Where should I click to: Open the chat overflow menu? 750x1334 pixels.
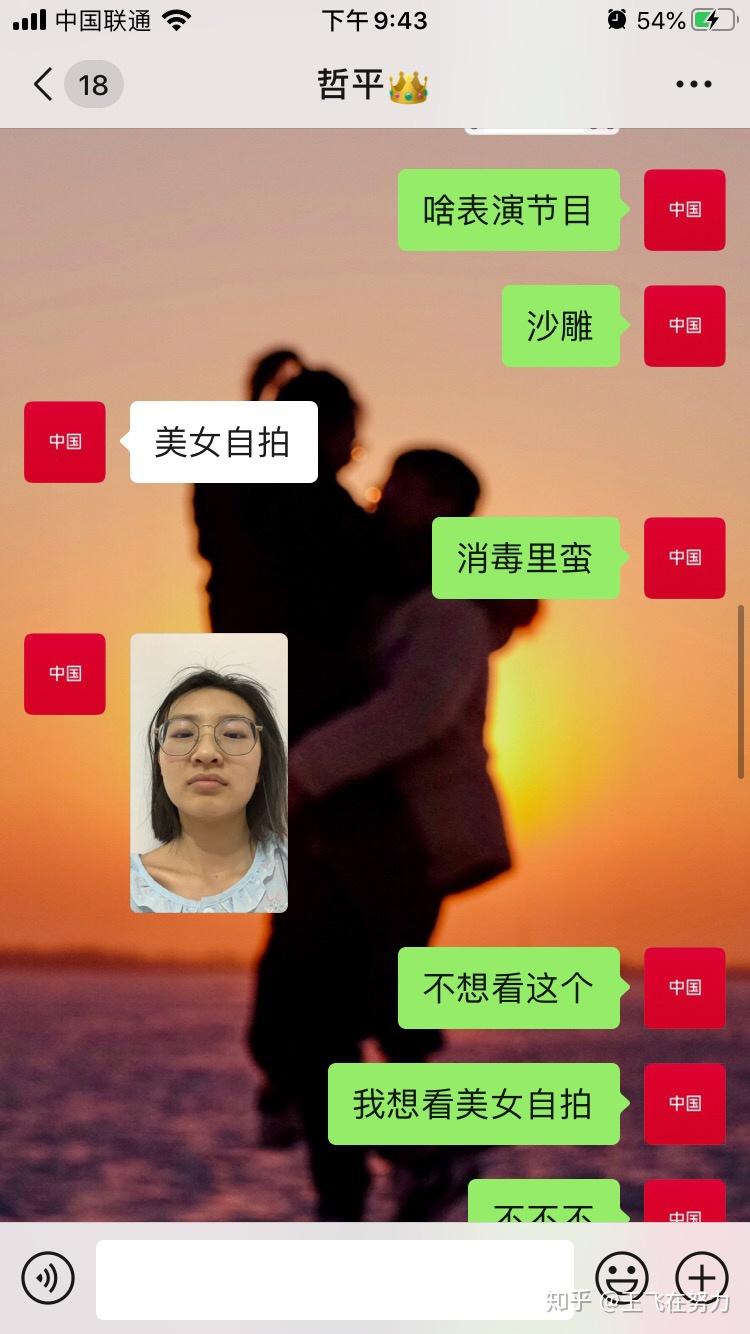pos(693,85)
